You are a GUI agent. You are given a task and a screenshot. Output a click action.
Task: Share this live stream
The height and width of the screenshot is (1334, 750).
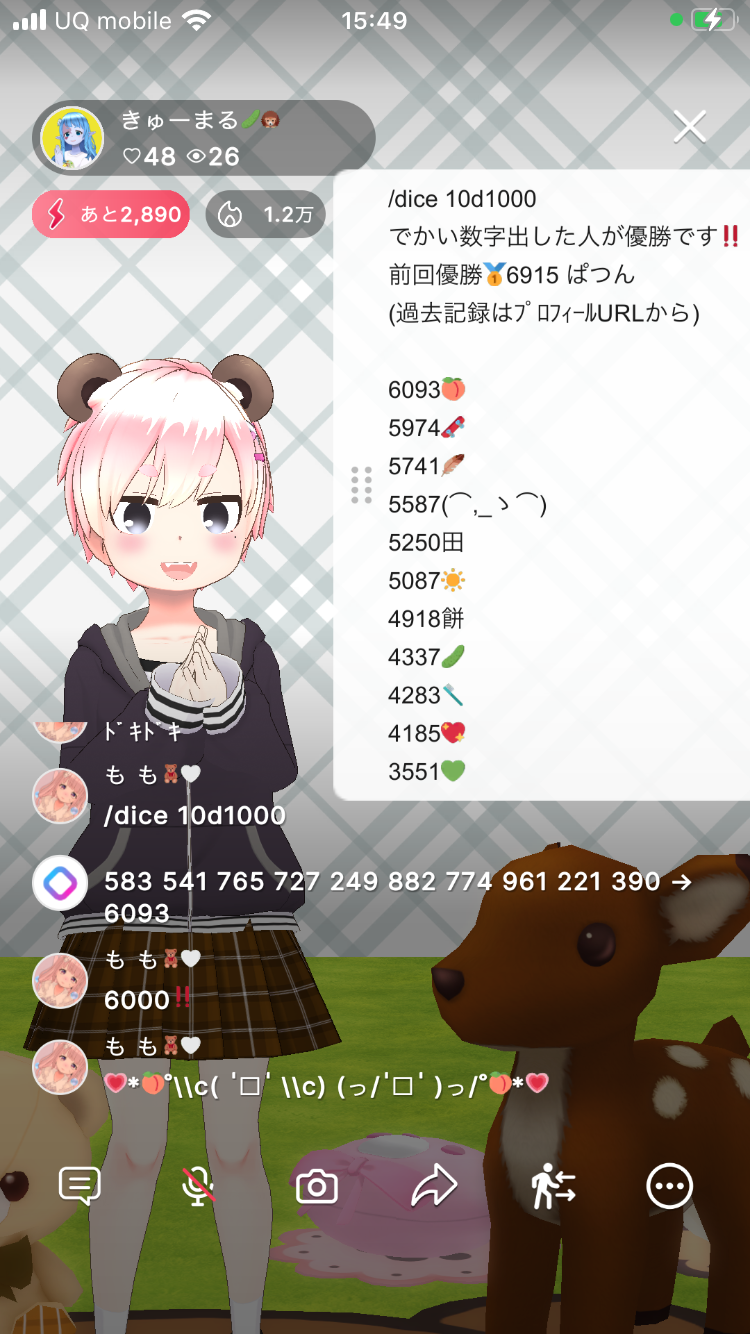[x=434, y=1187]
